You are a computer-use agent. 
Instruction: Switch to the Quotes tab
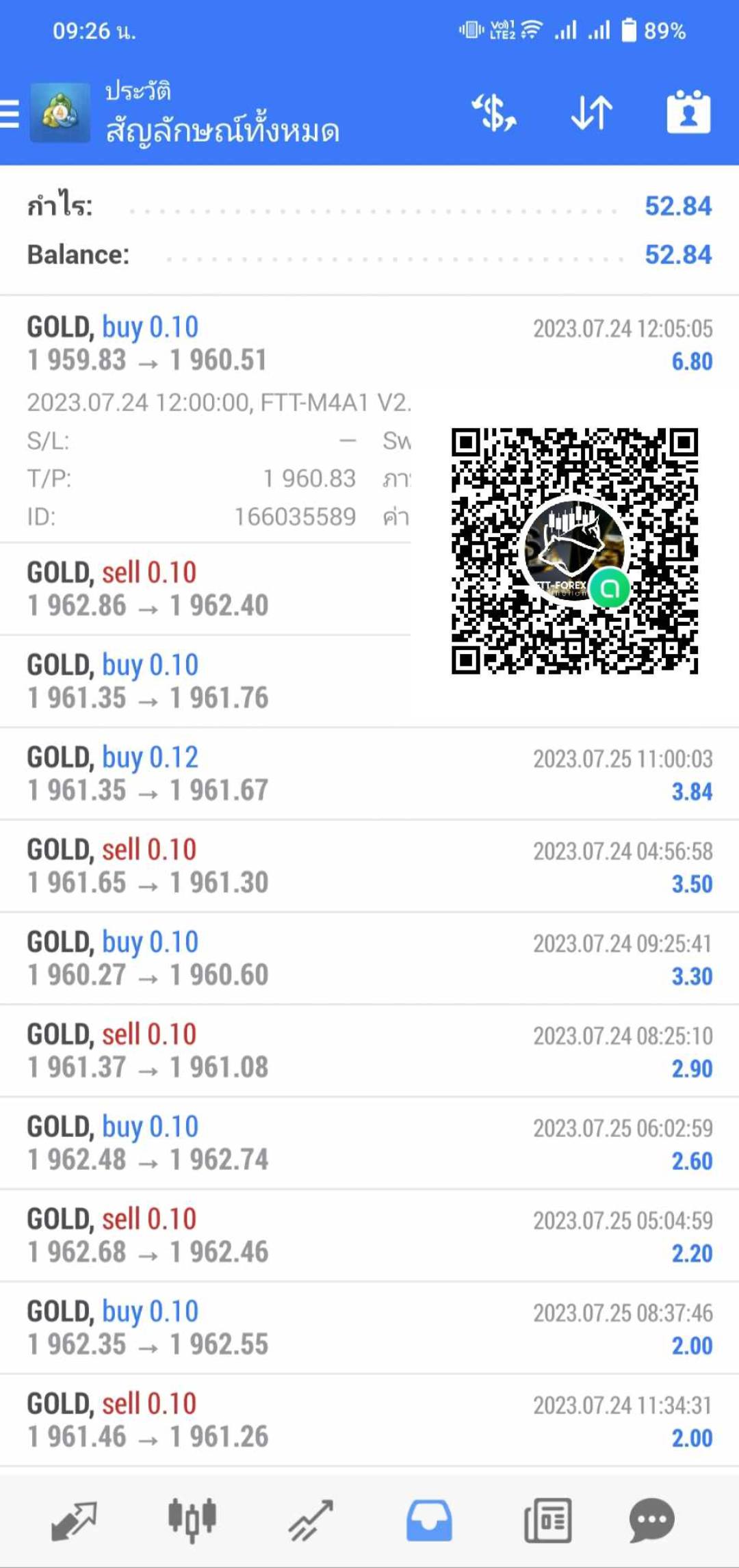pyautogui.click(x=74, y=1521)
